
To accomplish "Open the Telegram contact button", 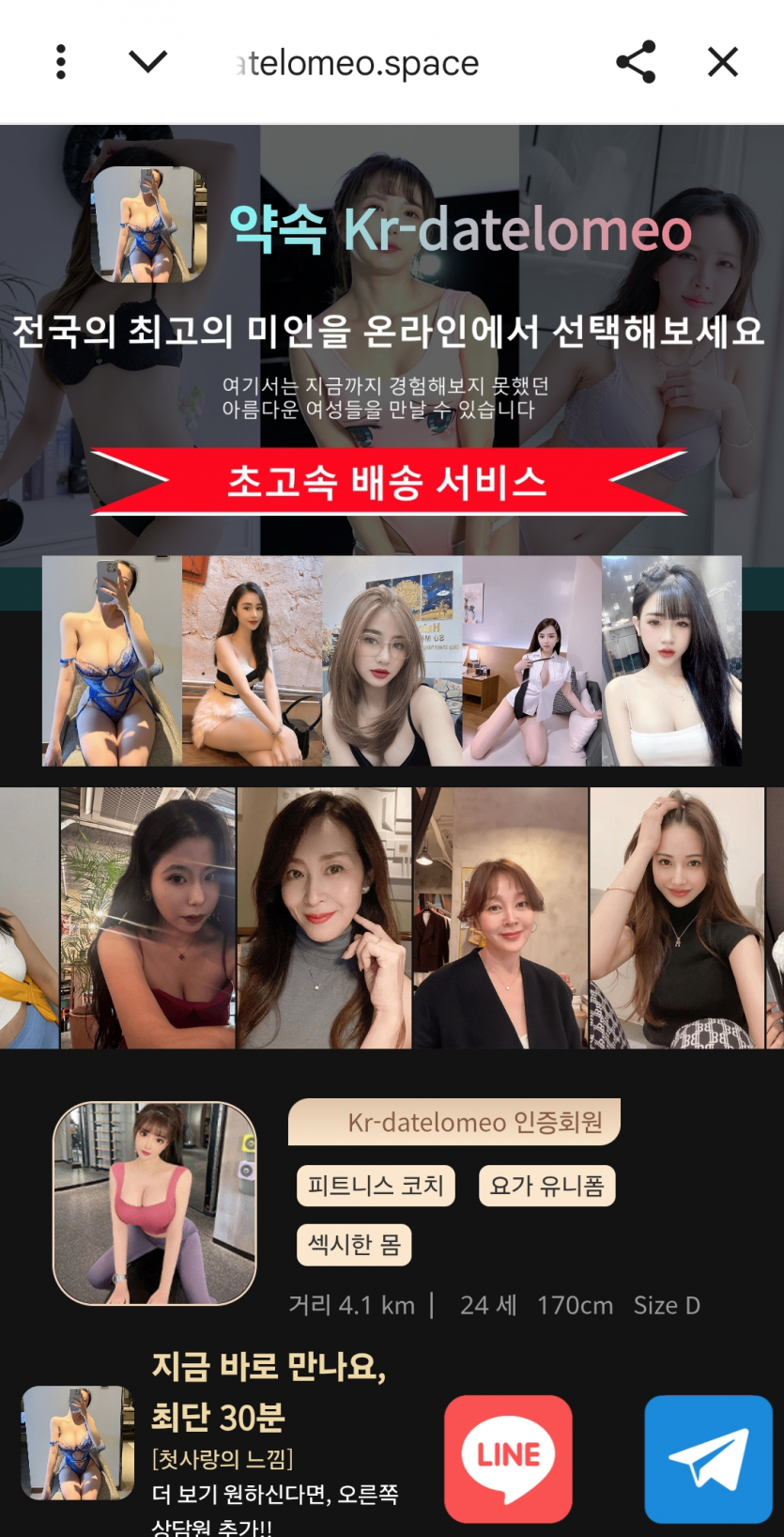I will click(708, 1457).
